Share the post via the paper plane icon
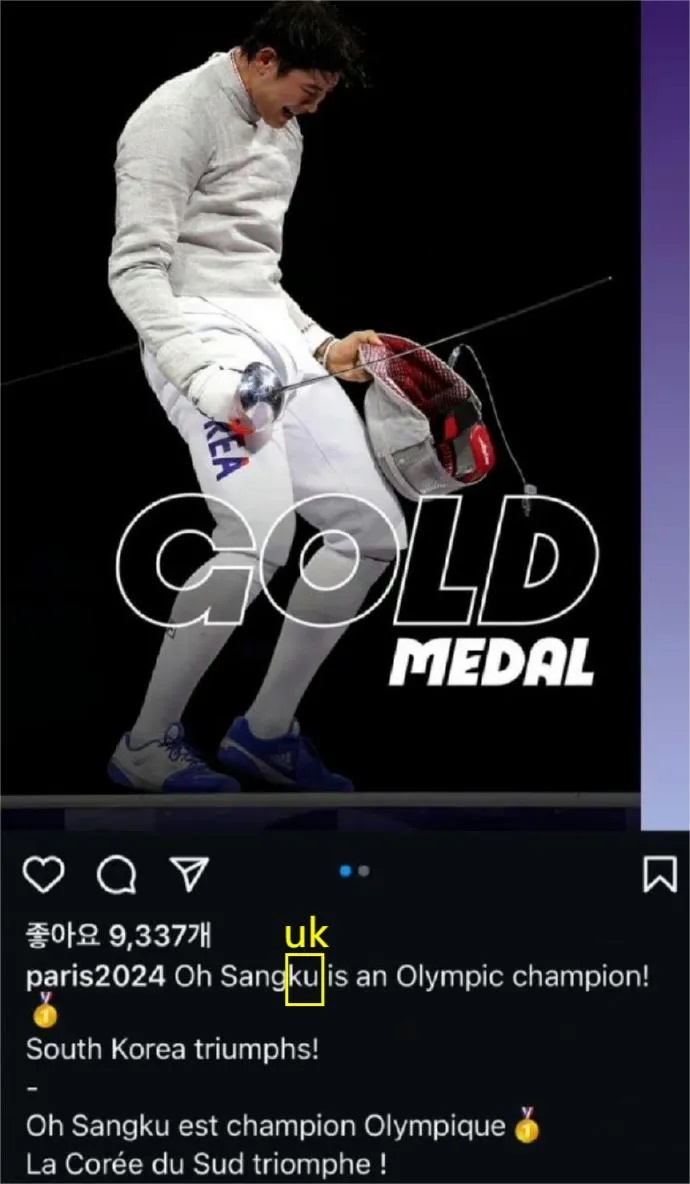690x1184 pixels. point(187,875)
